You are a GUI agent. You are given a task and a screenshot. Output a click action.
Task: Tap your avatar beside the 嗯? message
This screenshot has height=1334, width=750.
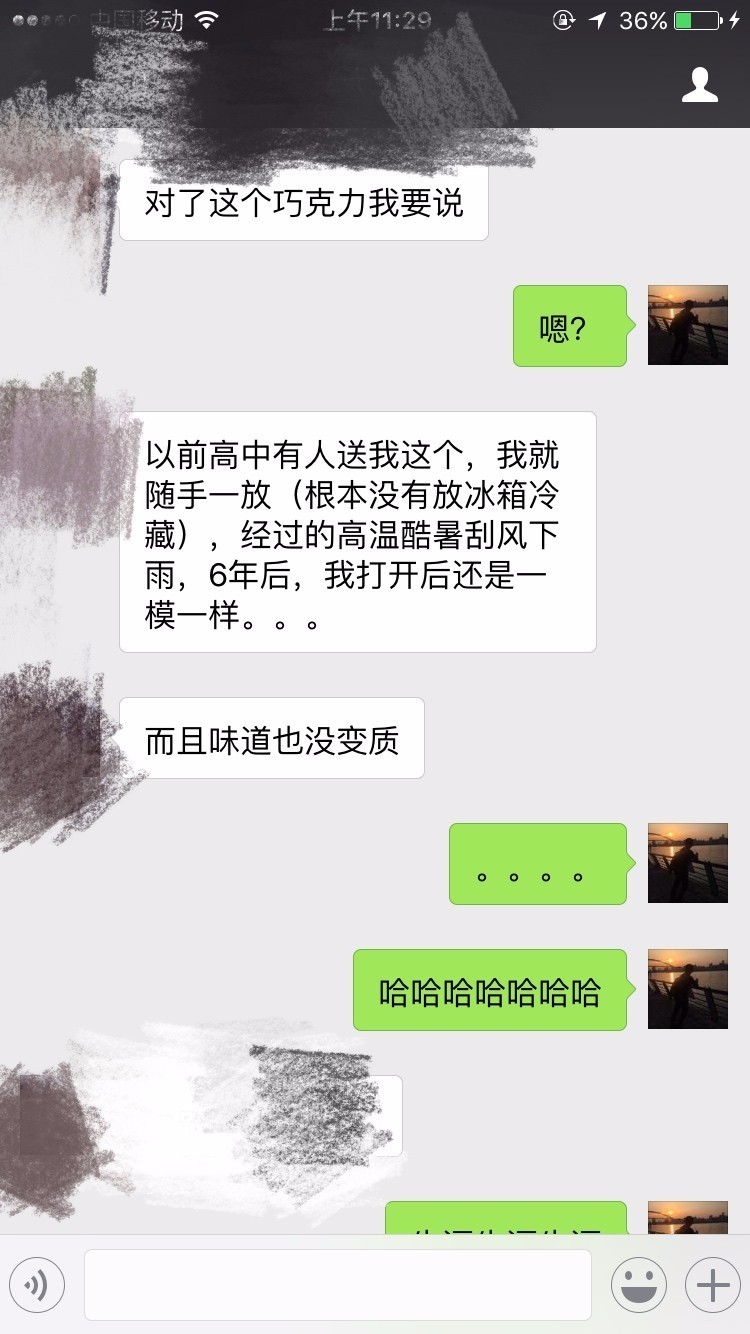tap(688, 326)
